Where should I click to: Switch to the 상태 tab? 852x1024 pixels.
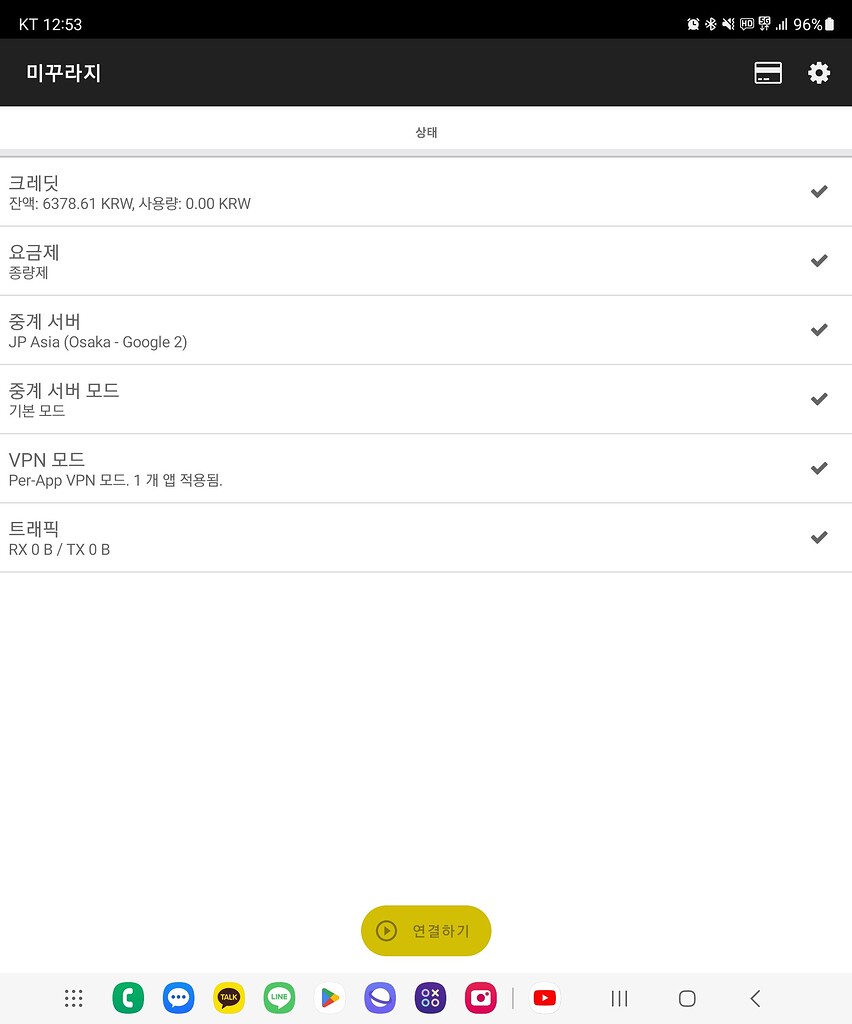coord(426,131)
